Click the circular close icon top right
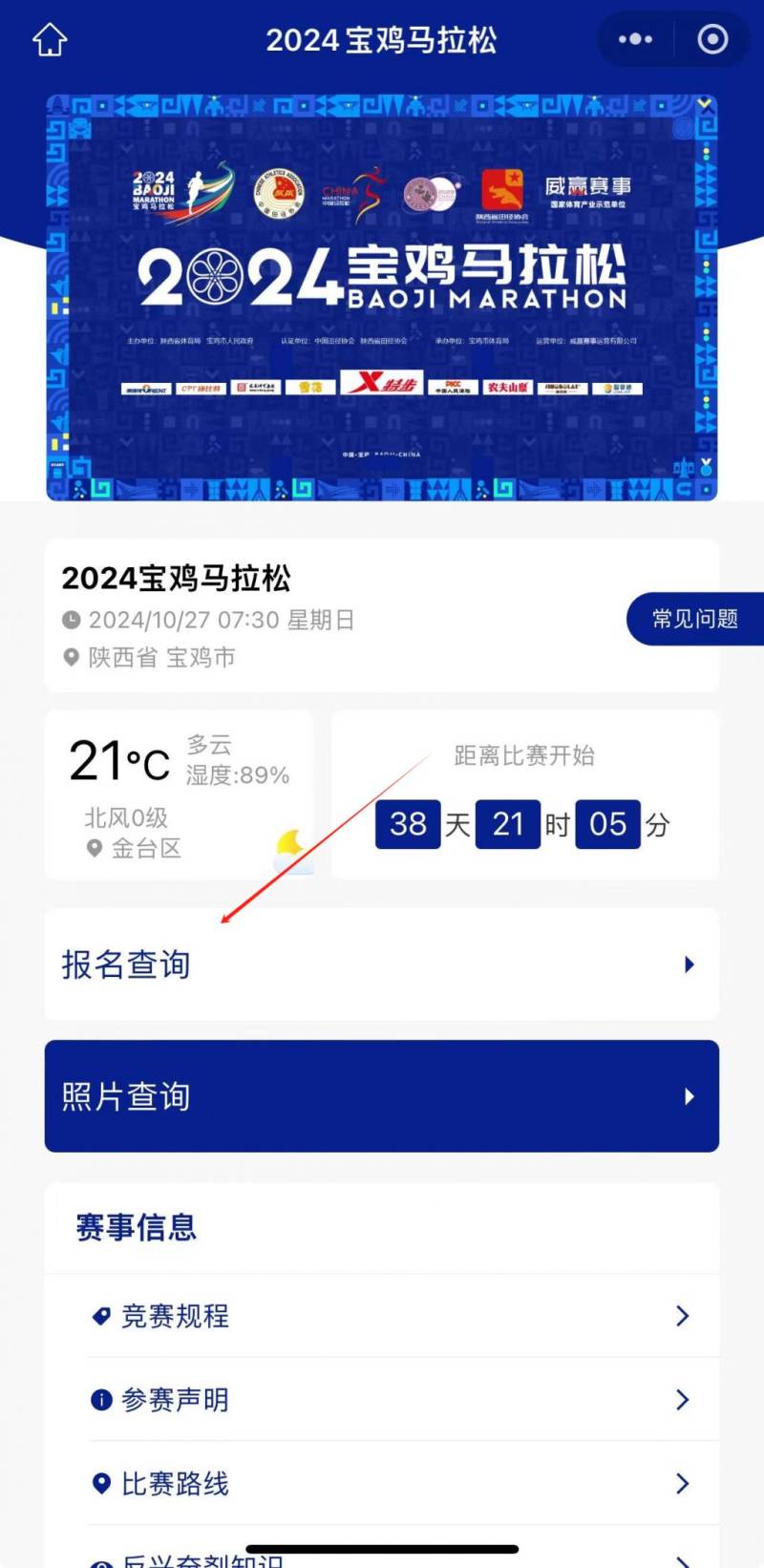Image resolution: width=764 pixels, height=1568 pixels. pos(711,39)
